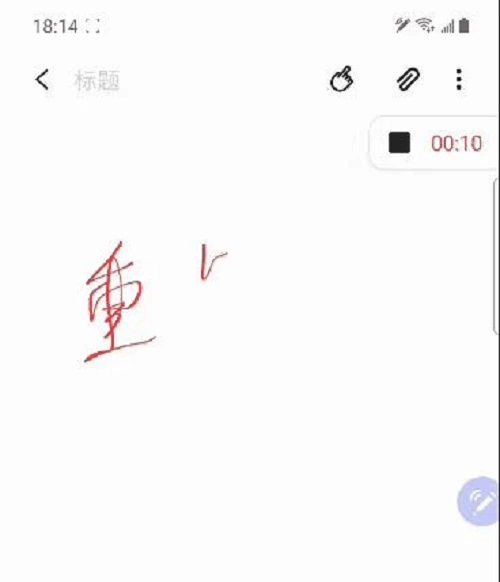Viewport: 500px width, 582px height.
Task: Open the attachment paperclip icon
Action: pyautogui.click(x=408, y=79)
